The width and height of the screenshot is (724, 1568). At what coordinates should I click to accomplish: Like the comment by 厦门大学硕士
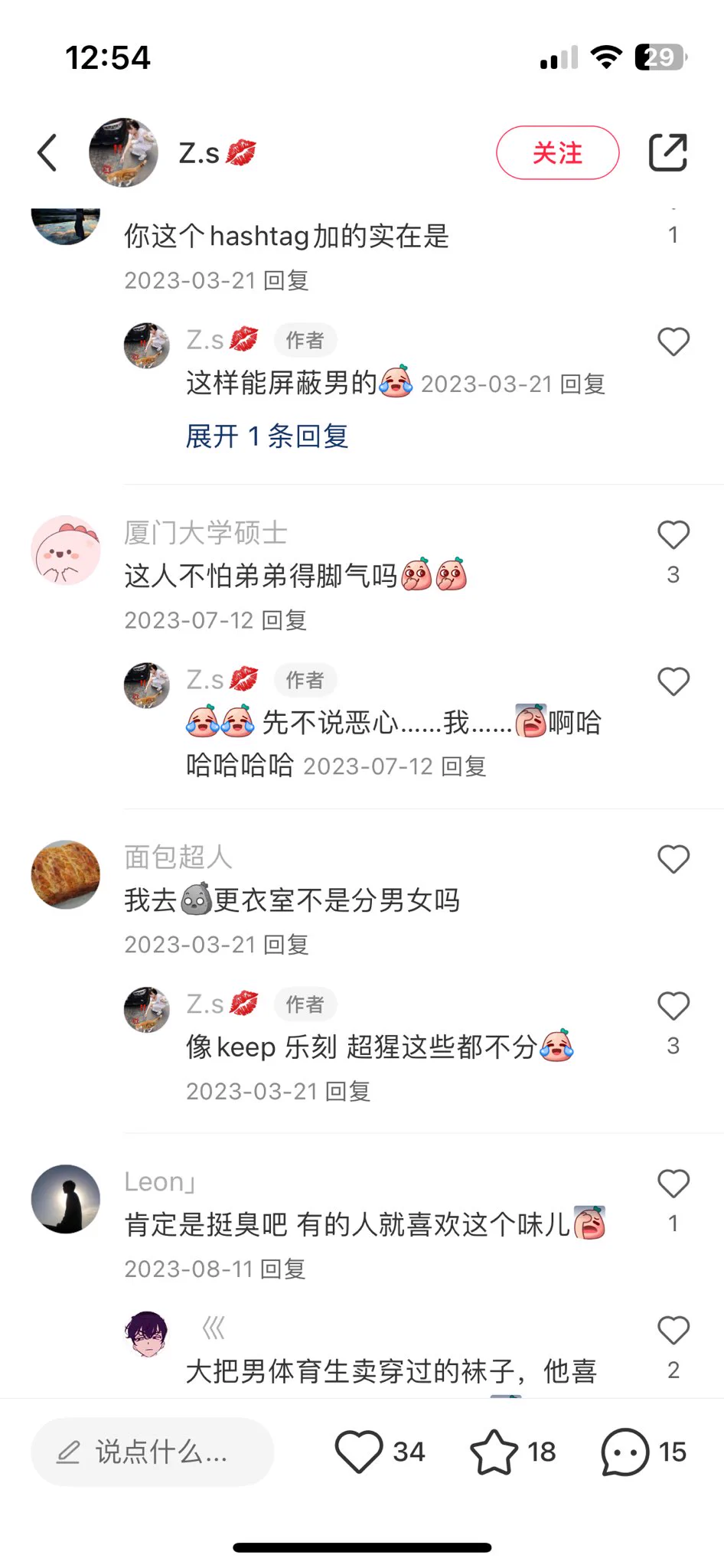point(673,535)
